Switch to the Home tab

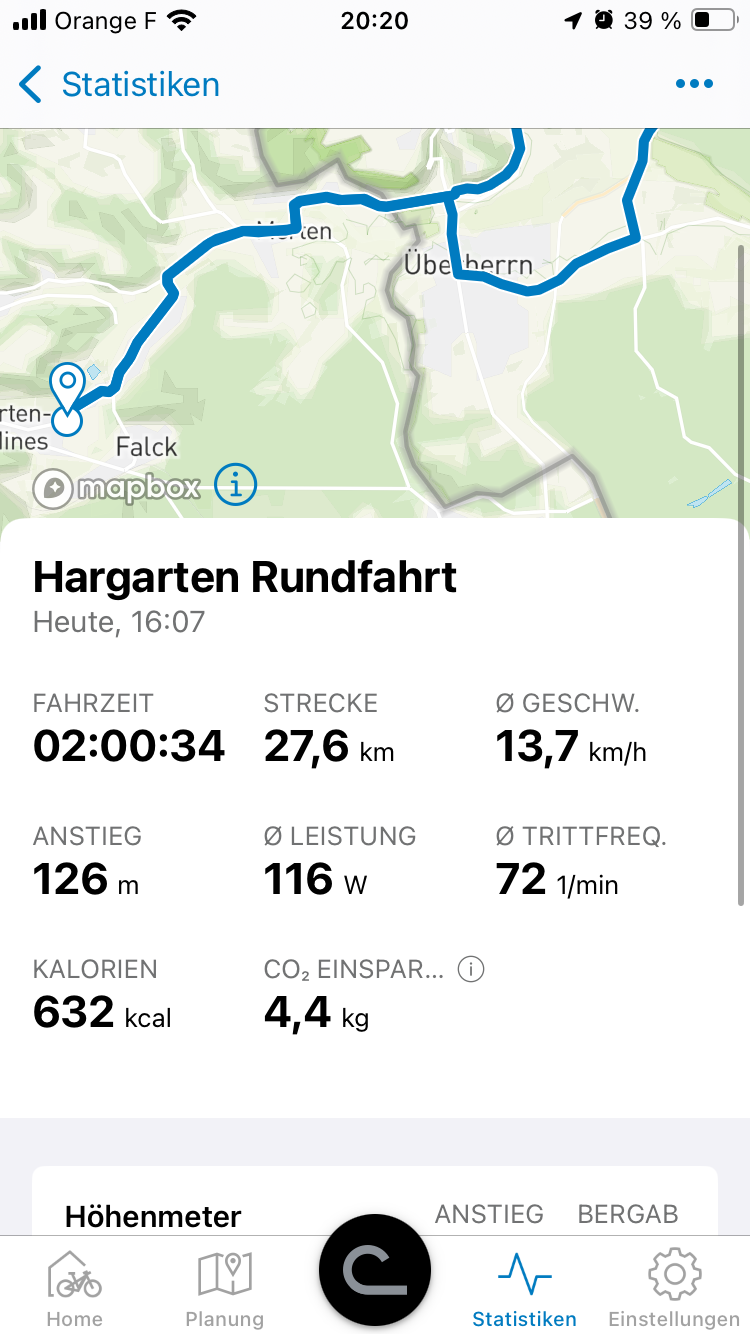75,1289
